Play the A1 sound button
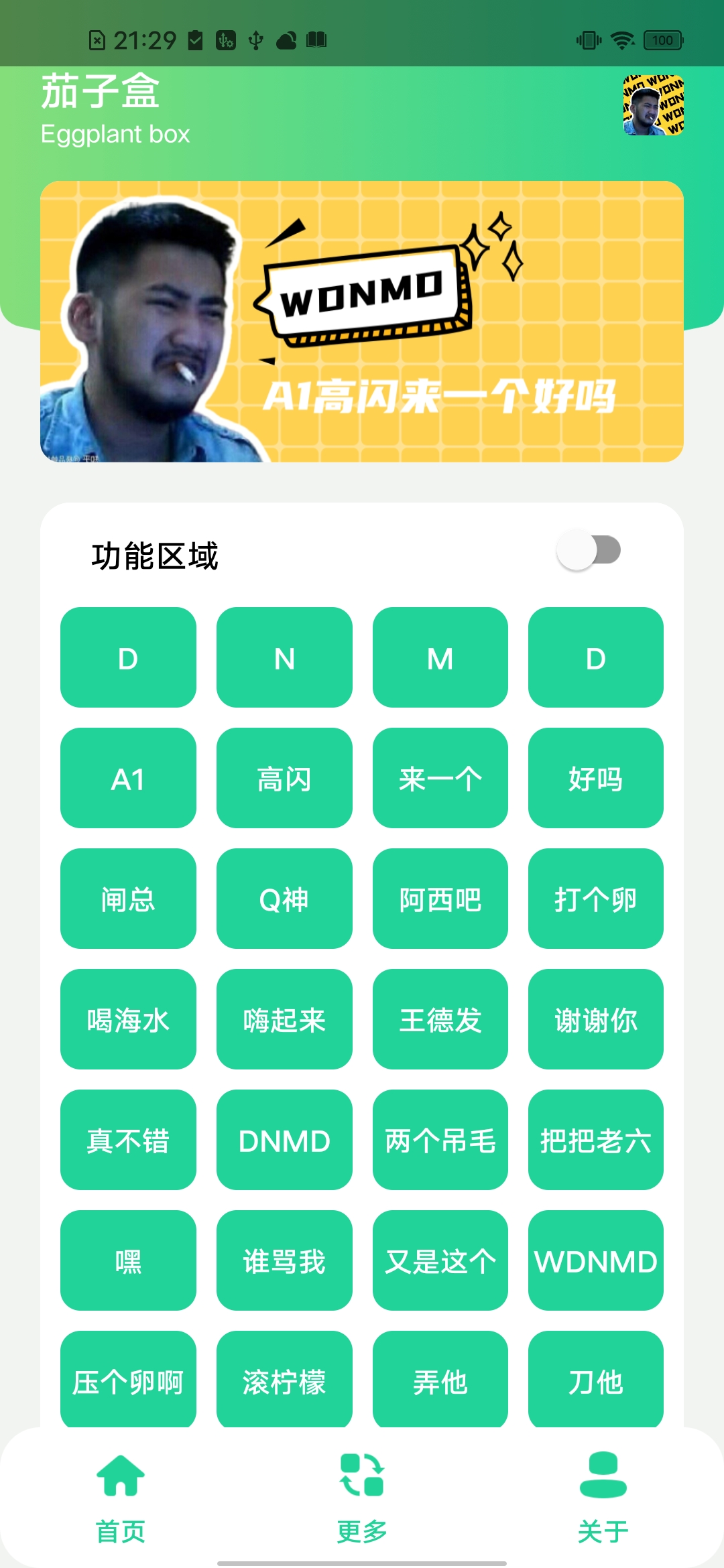Viewport: 724px width, 1568px height. (x=128, y=778)
